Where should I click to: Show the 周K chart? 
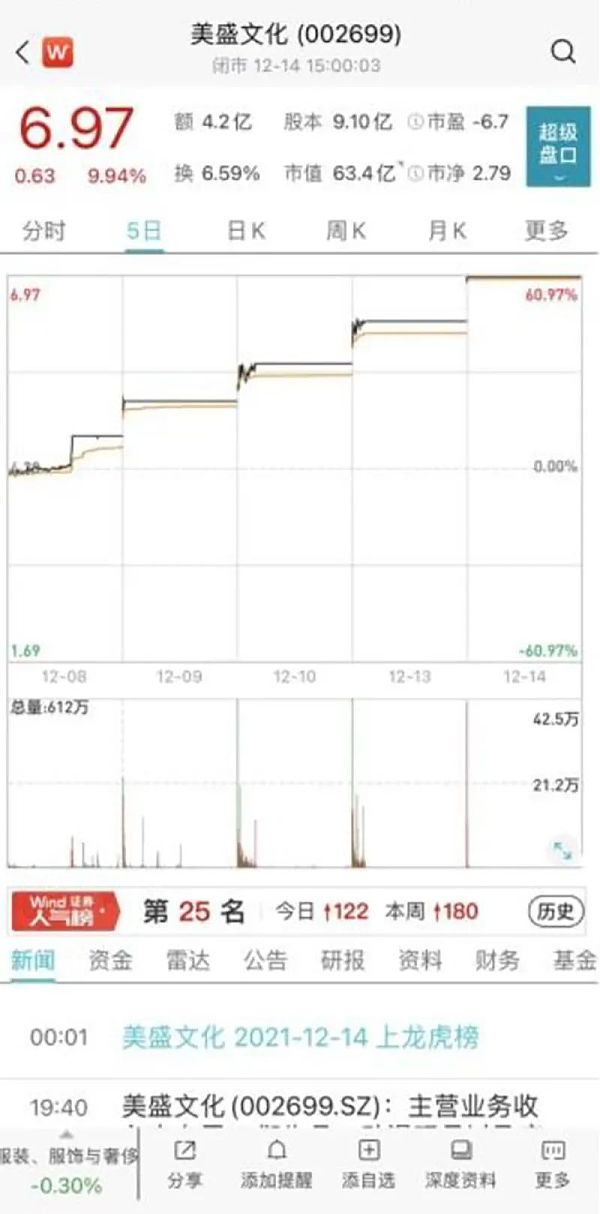pos(346,231)
